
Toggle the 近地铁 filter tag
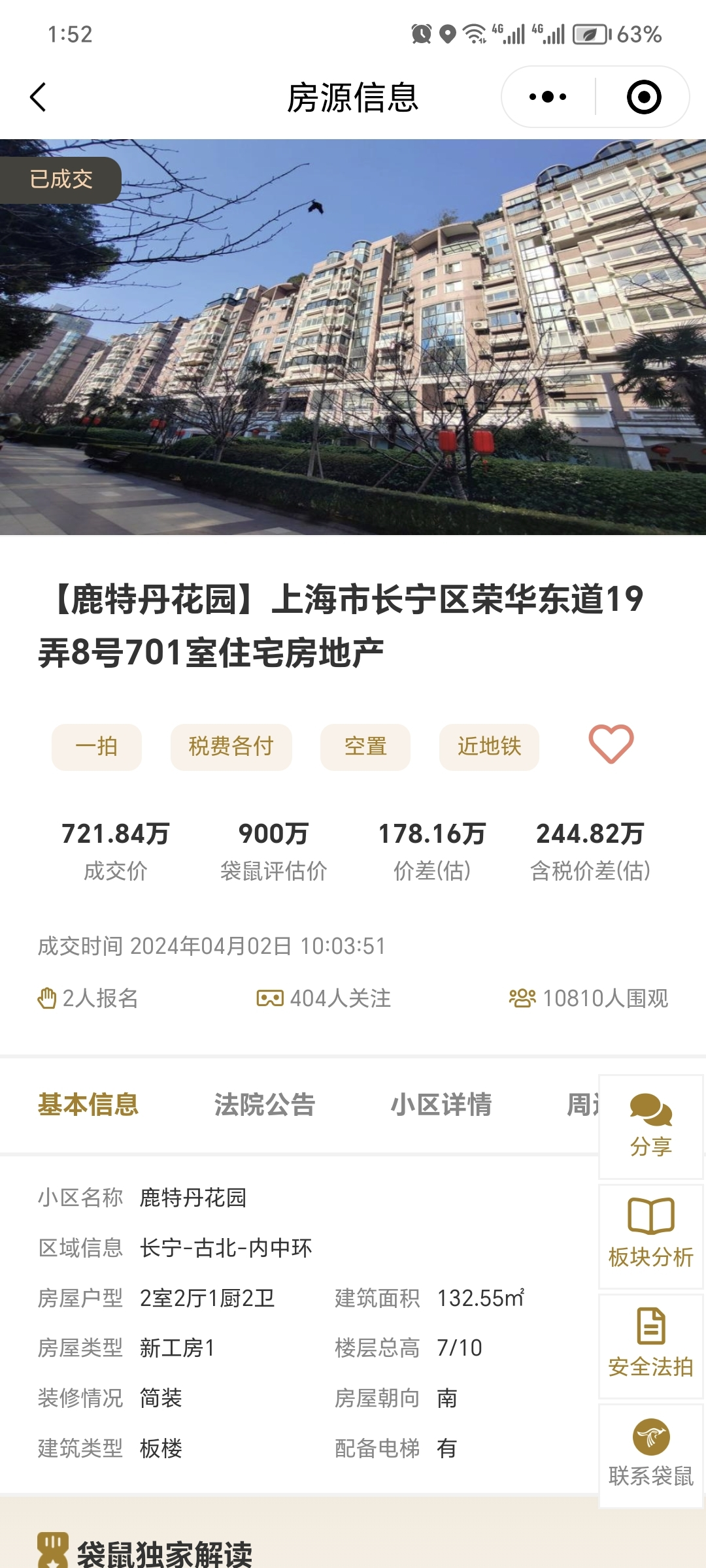(488, 747)
